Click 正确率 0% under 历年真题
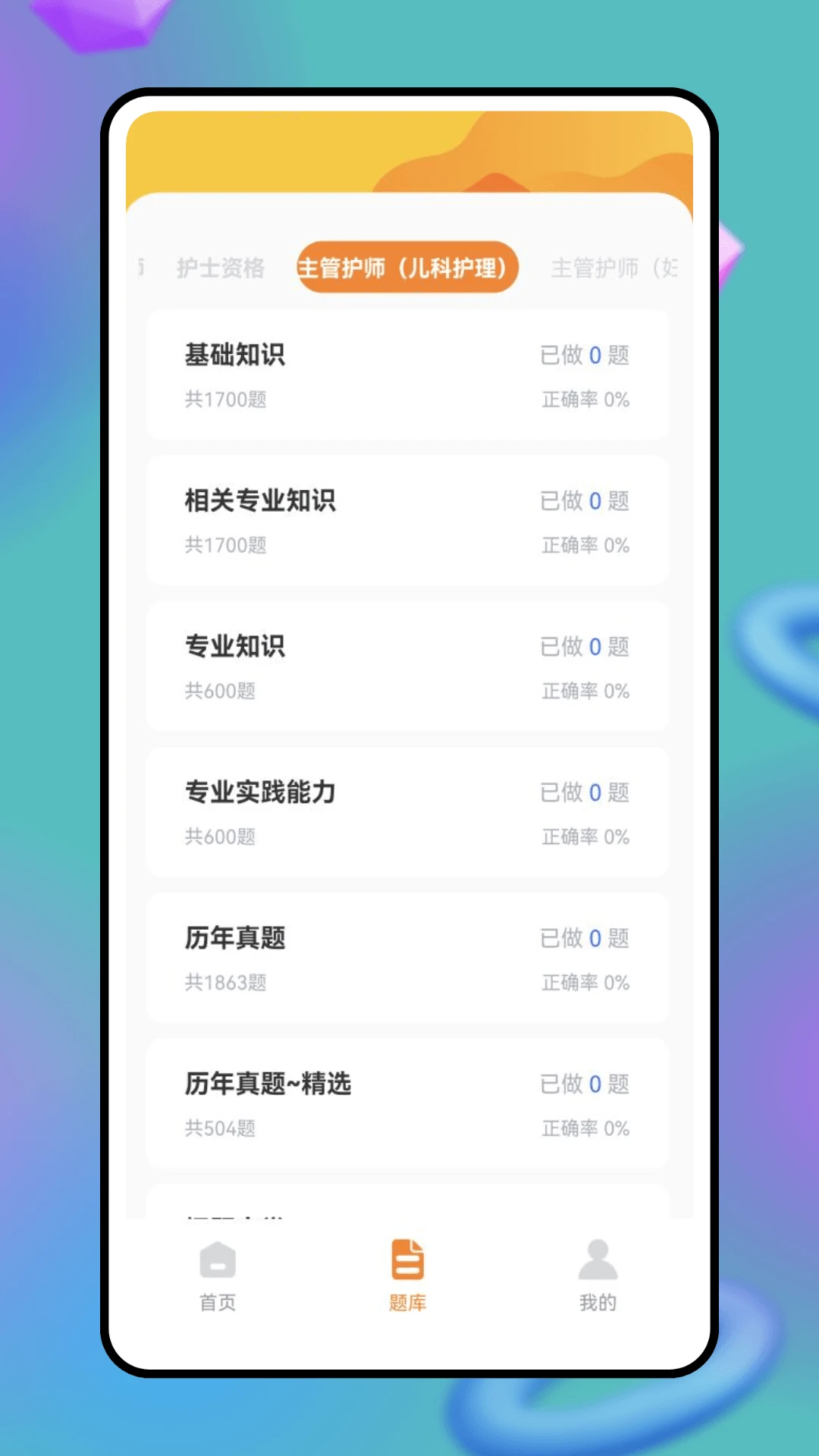This screenshot has height=1456, width=819. tap(586, 983)
